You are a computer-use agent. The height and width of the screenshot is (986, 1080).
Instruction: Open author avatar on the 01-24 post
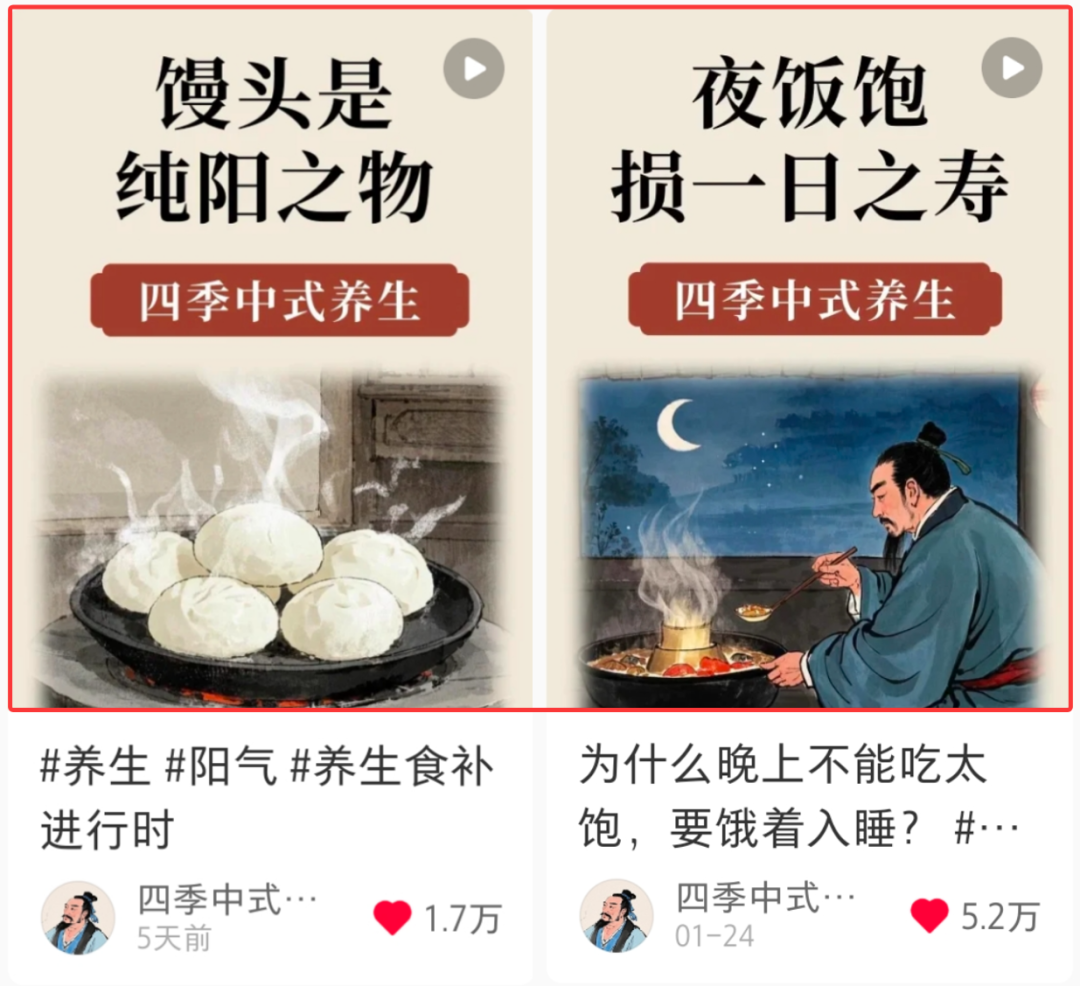pyautogui.click(x=616, y=917)
